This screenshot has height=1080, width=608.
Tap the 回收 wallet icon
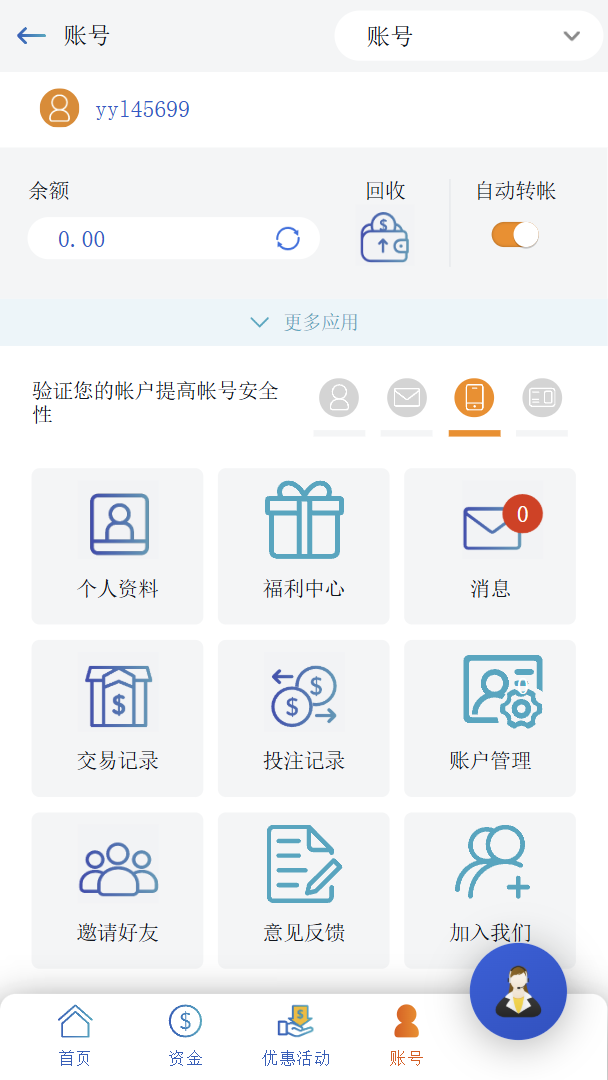(384, 238)
